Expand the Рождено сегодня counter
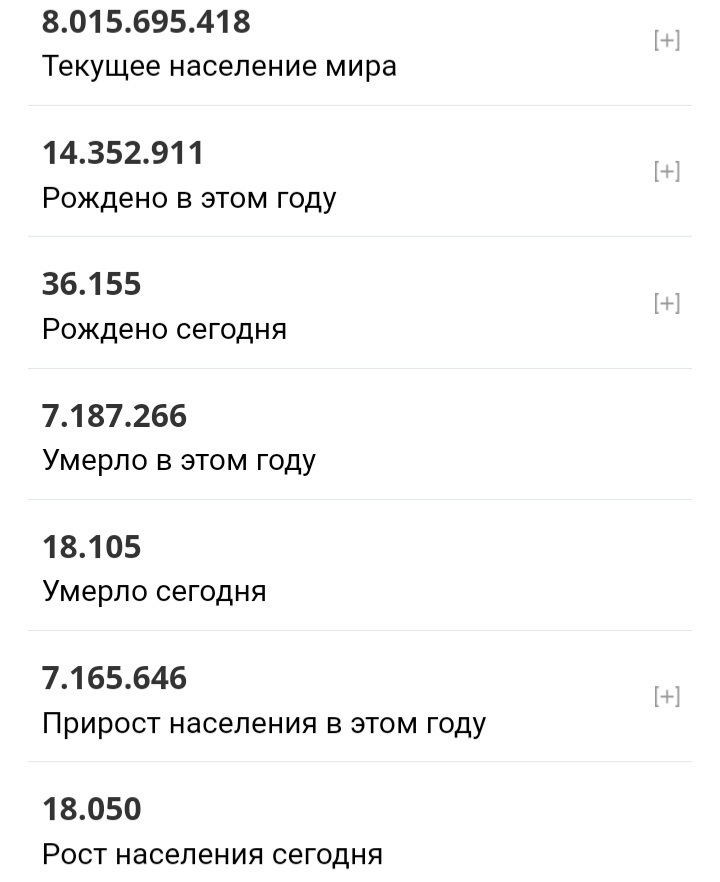 coord(667,303)
